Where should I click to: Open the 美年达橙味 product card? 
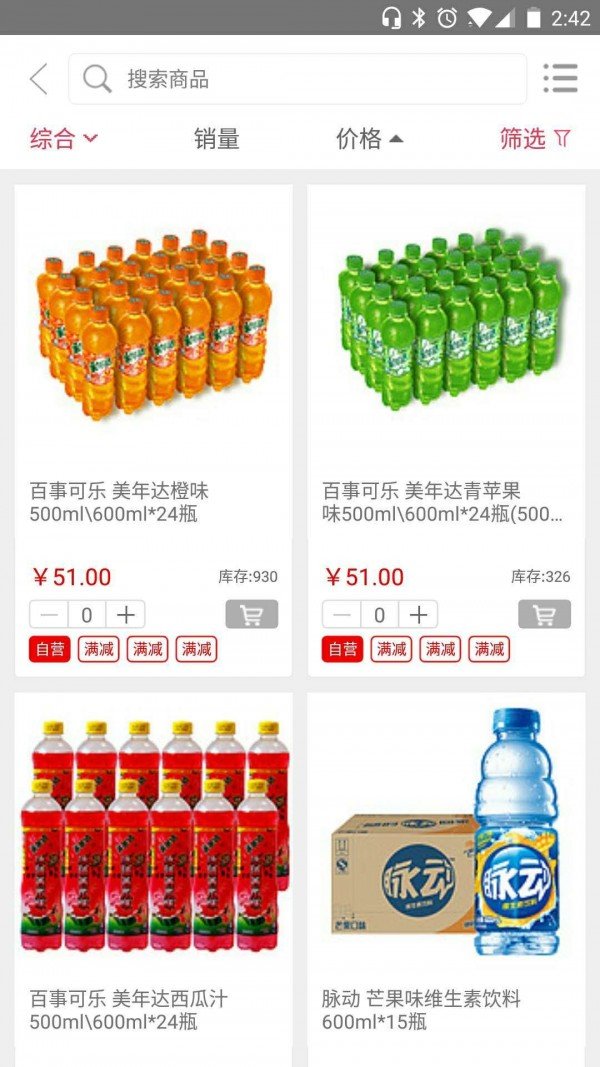coord(153,330)
